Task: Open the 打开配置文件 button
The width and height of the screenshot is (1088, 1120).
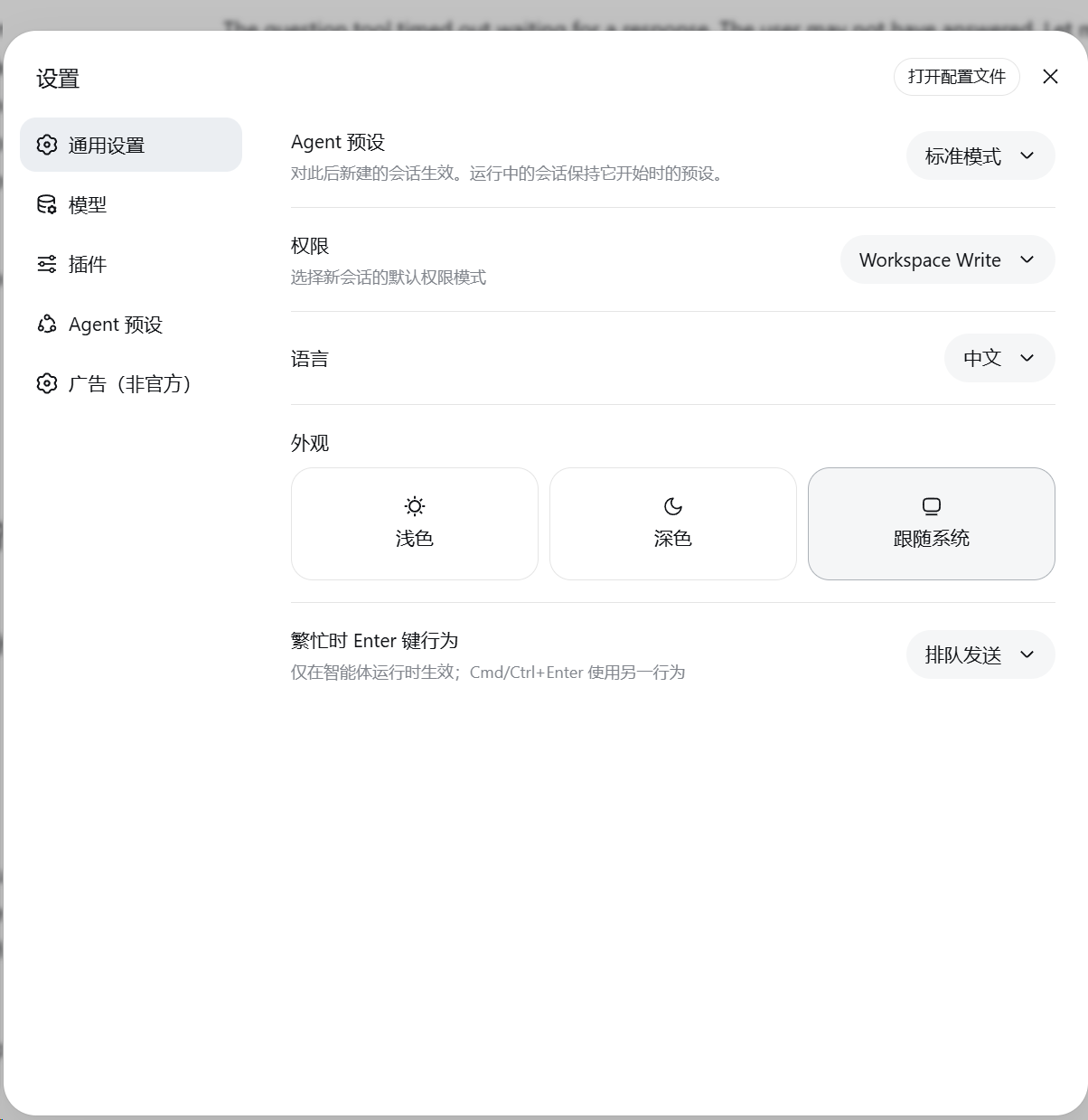Action: point(957,77)
